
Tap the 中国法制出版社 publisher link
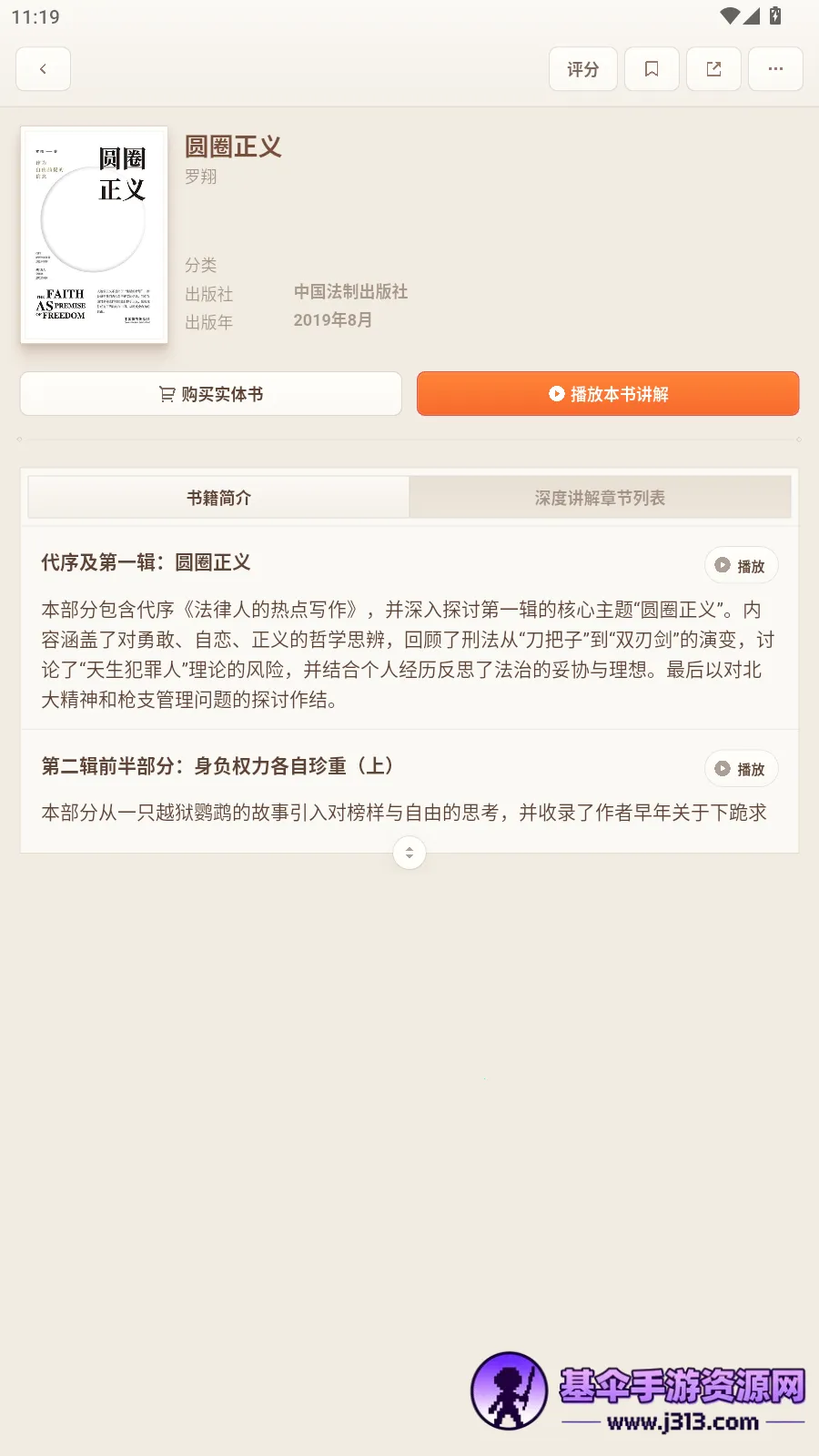pyautogui.click(x=350, y=292)
